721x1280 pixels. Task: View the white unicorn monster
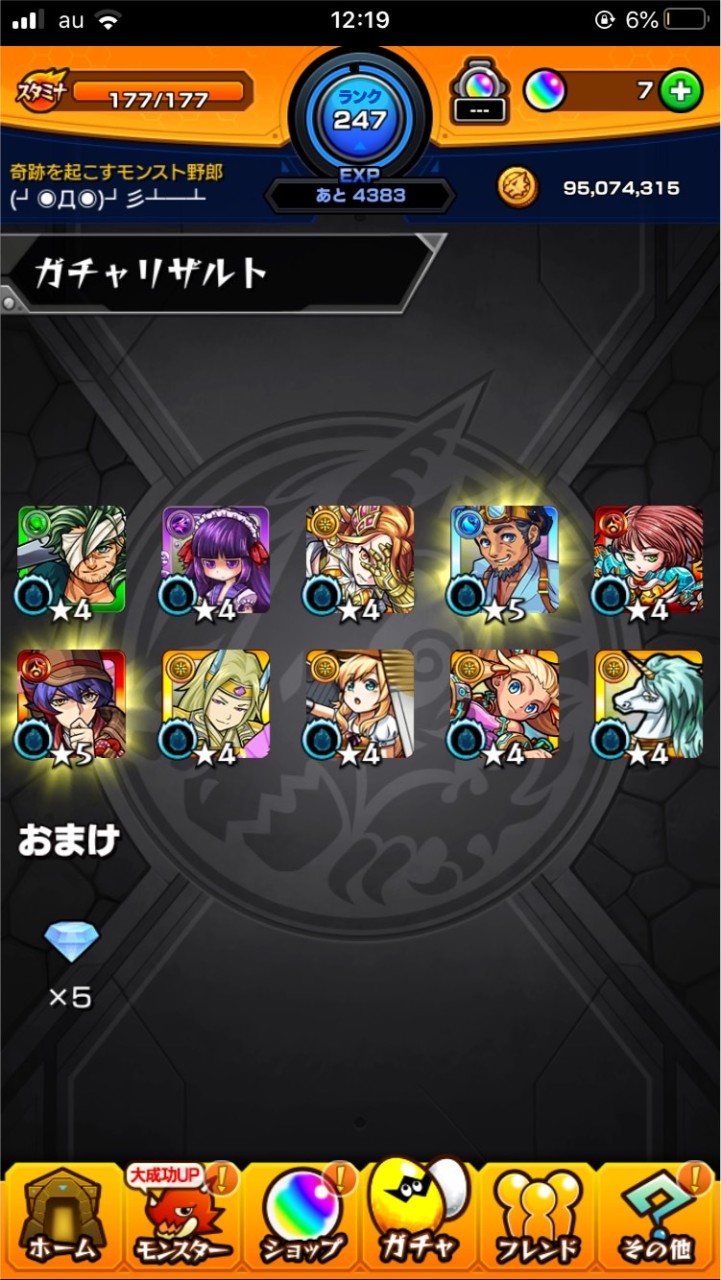648,704
